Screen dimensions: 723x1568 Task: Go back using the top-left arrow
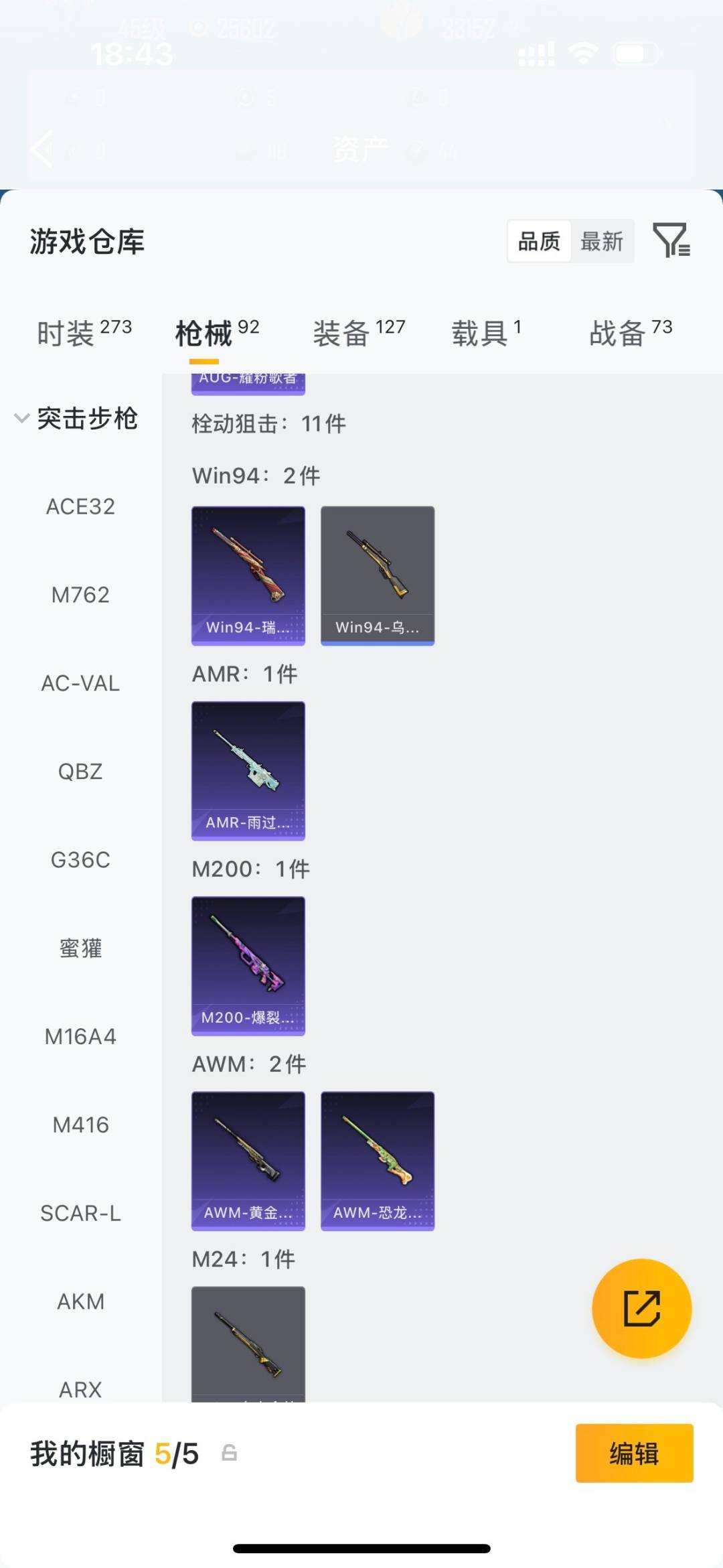(42, 149)
